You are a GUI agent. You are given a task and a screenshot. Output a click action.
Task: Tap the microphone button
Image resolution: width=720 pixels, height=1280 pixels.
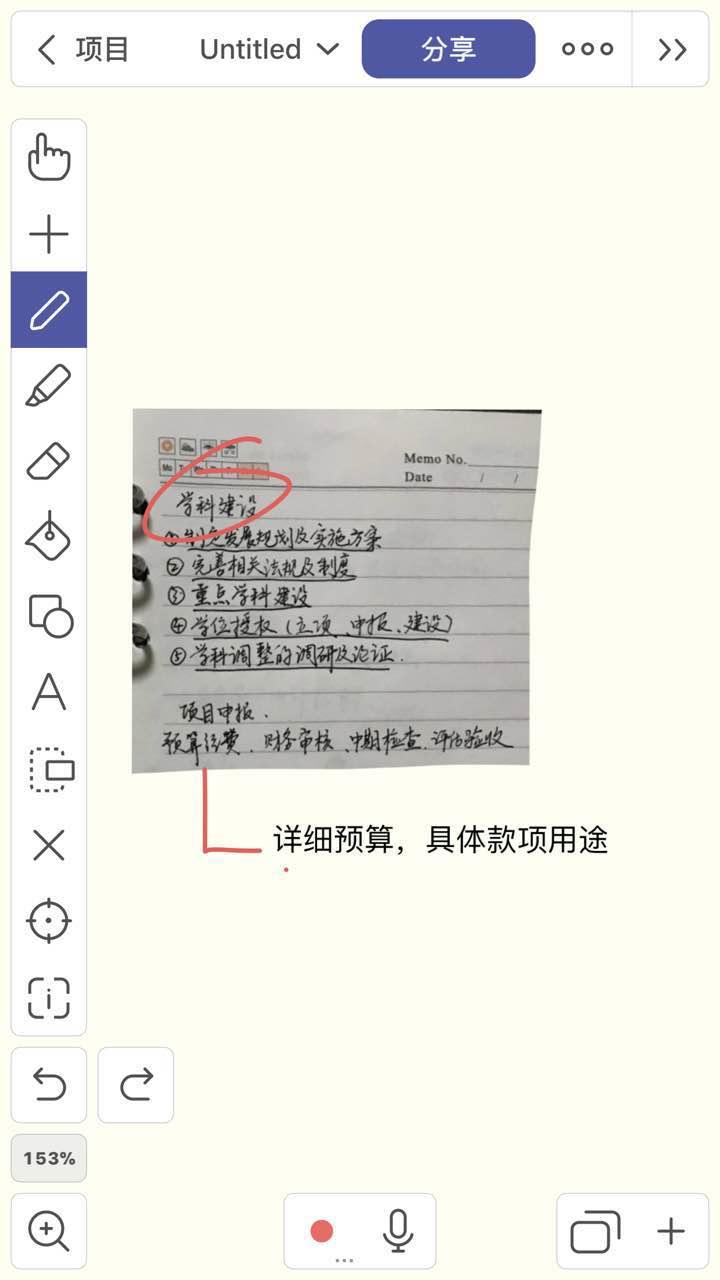tap(398, 1230)
